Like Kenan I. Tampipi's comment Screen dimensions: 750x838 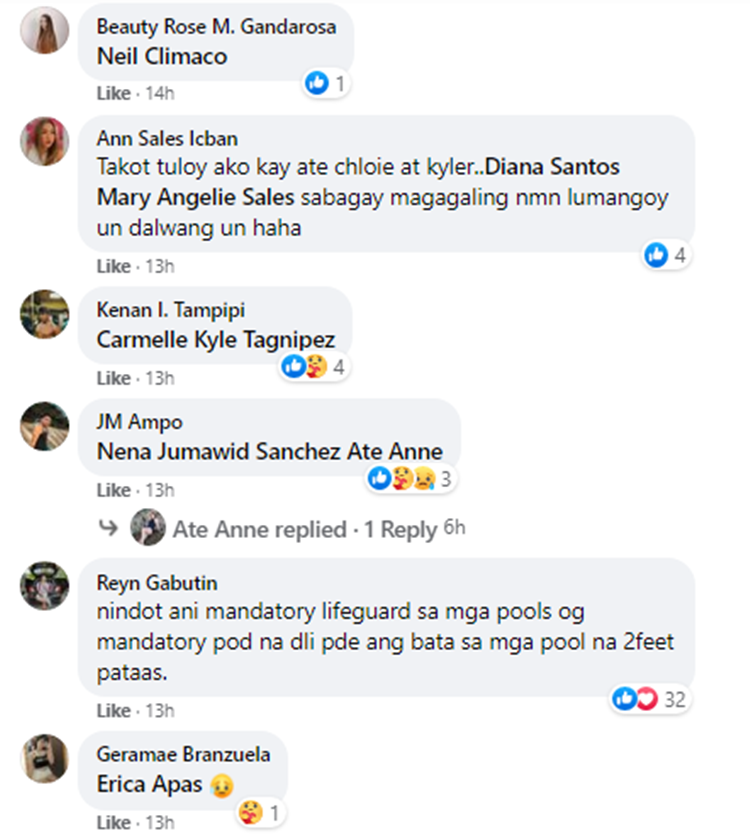pyautogui.click(x=113, y=378)
